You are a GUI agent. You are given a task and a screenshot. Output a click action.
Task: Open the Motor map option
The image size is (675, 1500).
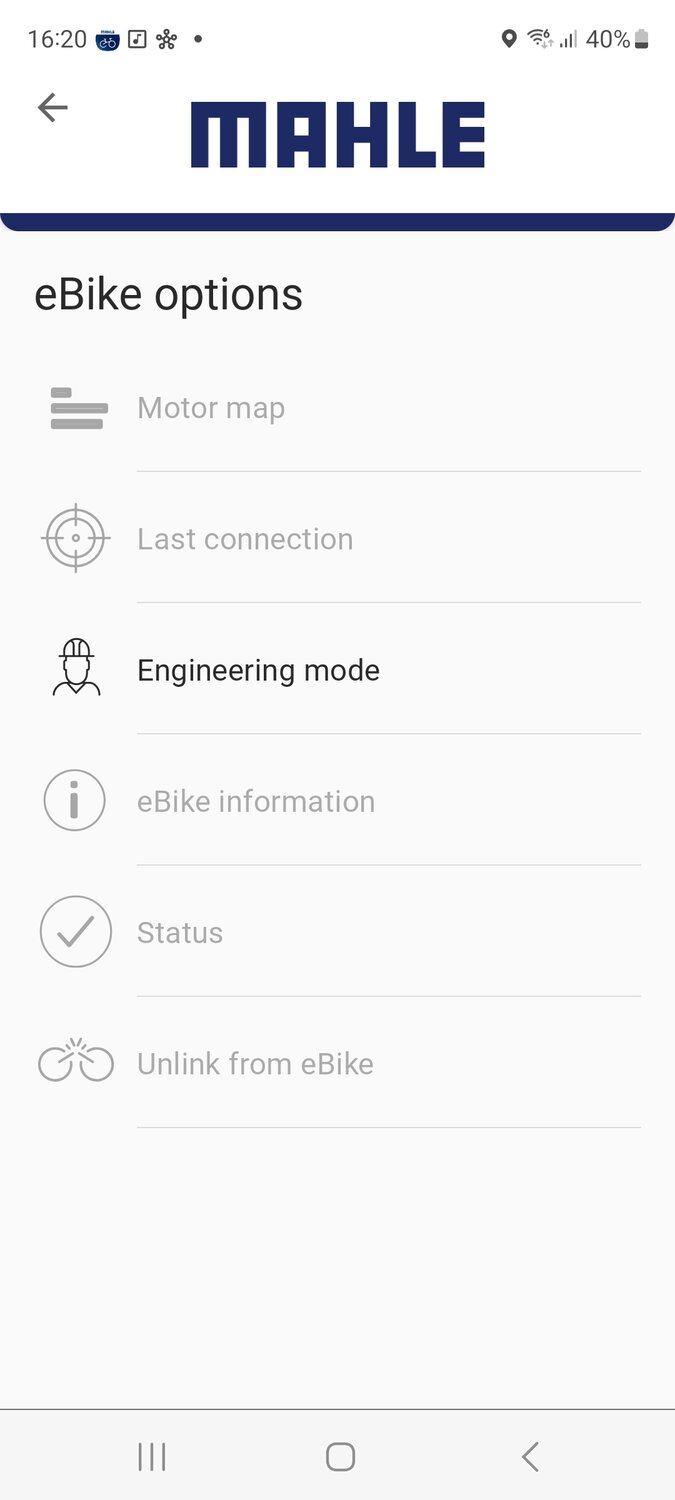(211, 408)
